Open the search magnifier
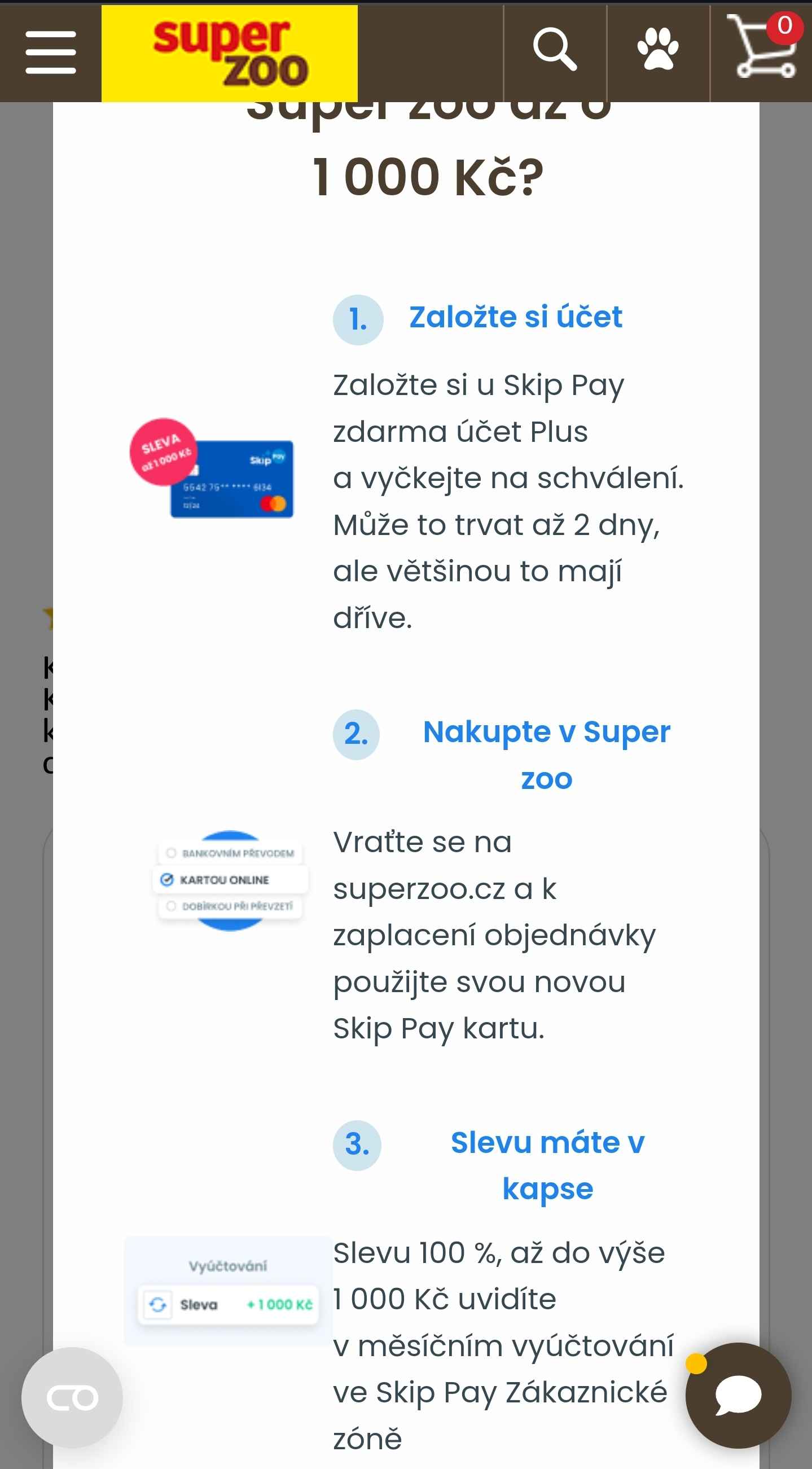 point(554,51)
